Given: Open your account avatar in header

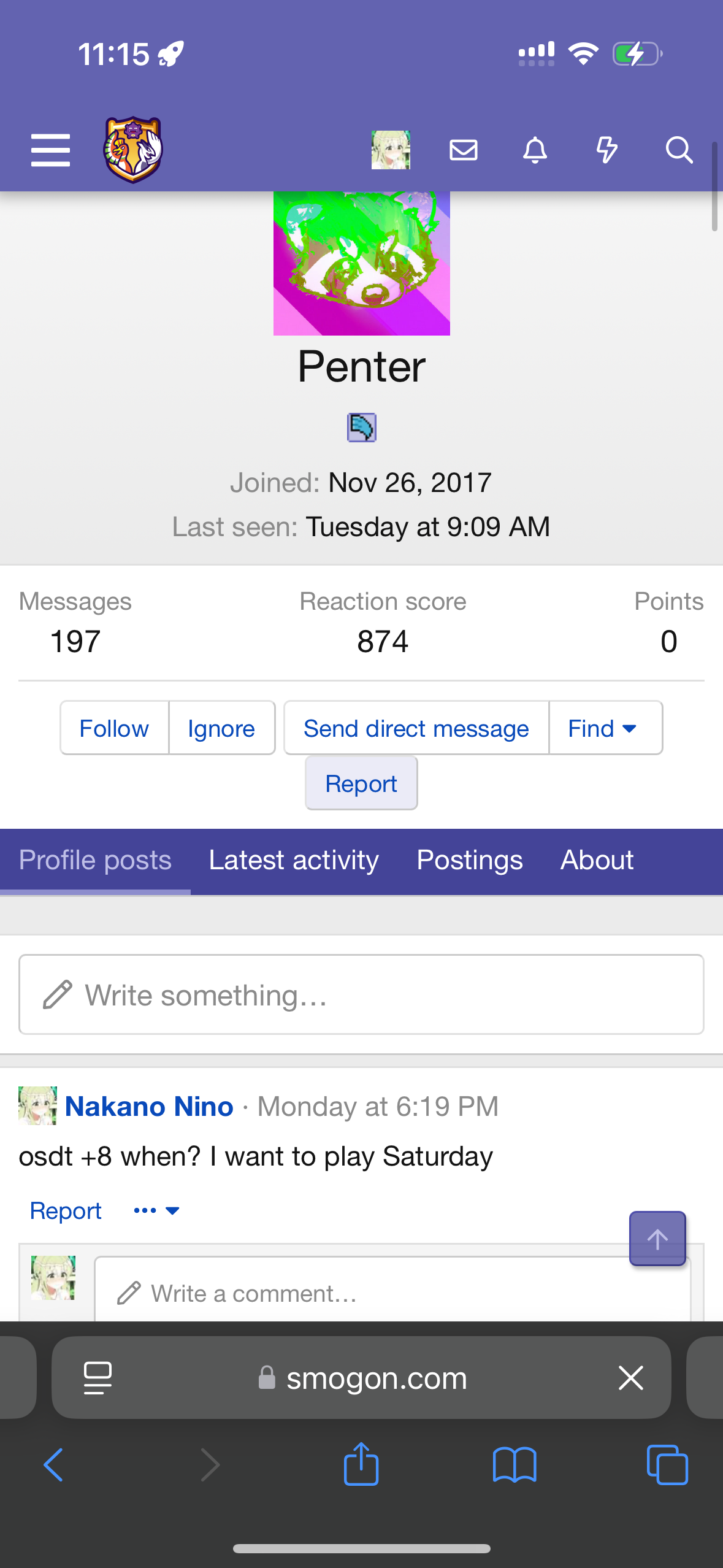Looking at the screenshot, I should tap(391, 150).
